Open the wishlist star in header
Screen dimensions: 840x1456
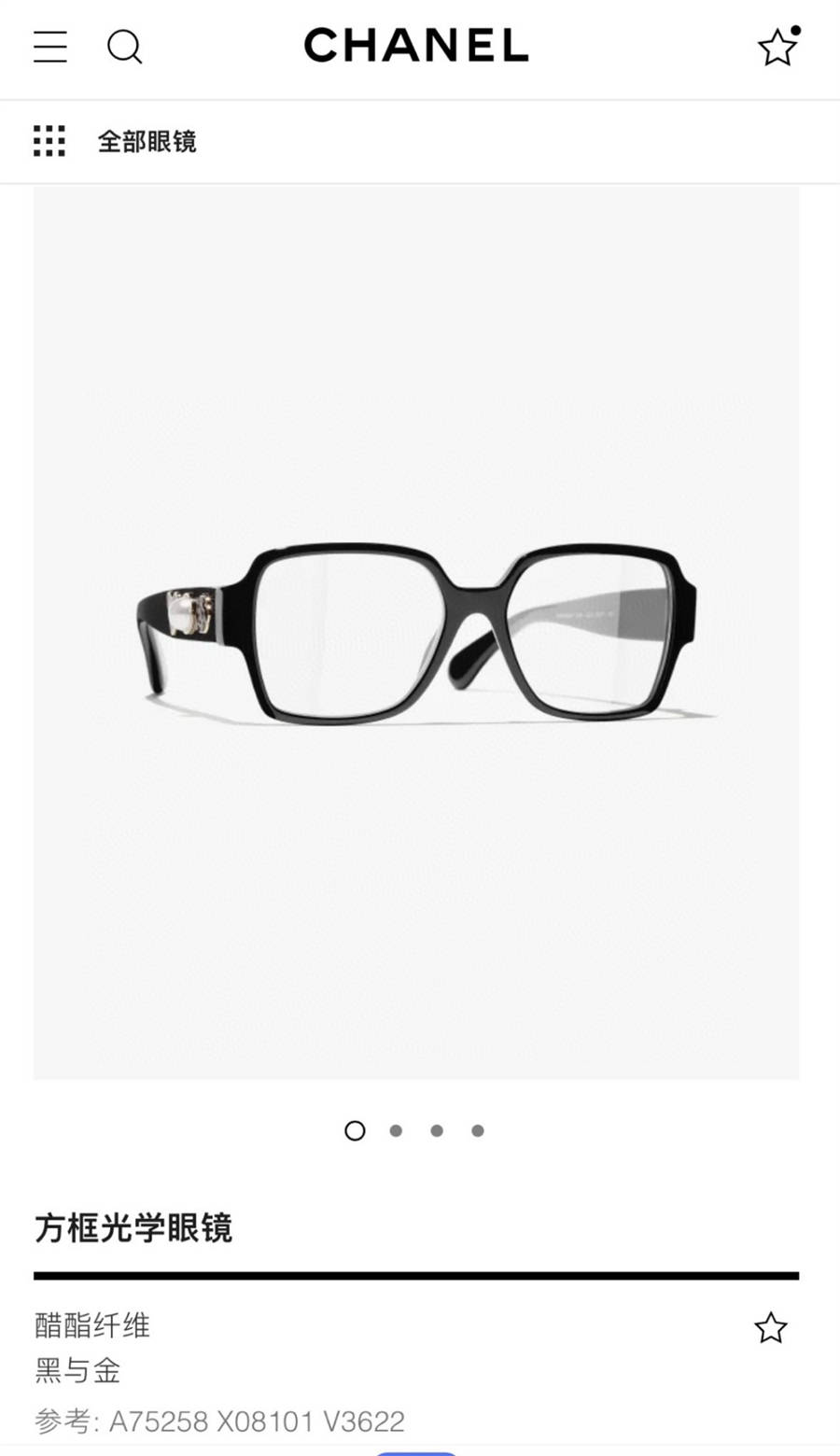point(777,47)
